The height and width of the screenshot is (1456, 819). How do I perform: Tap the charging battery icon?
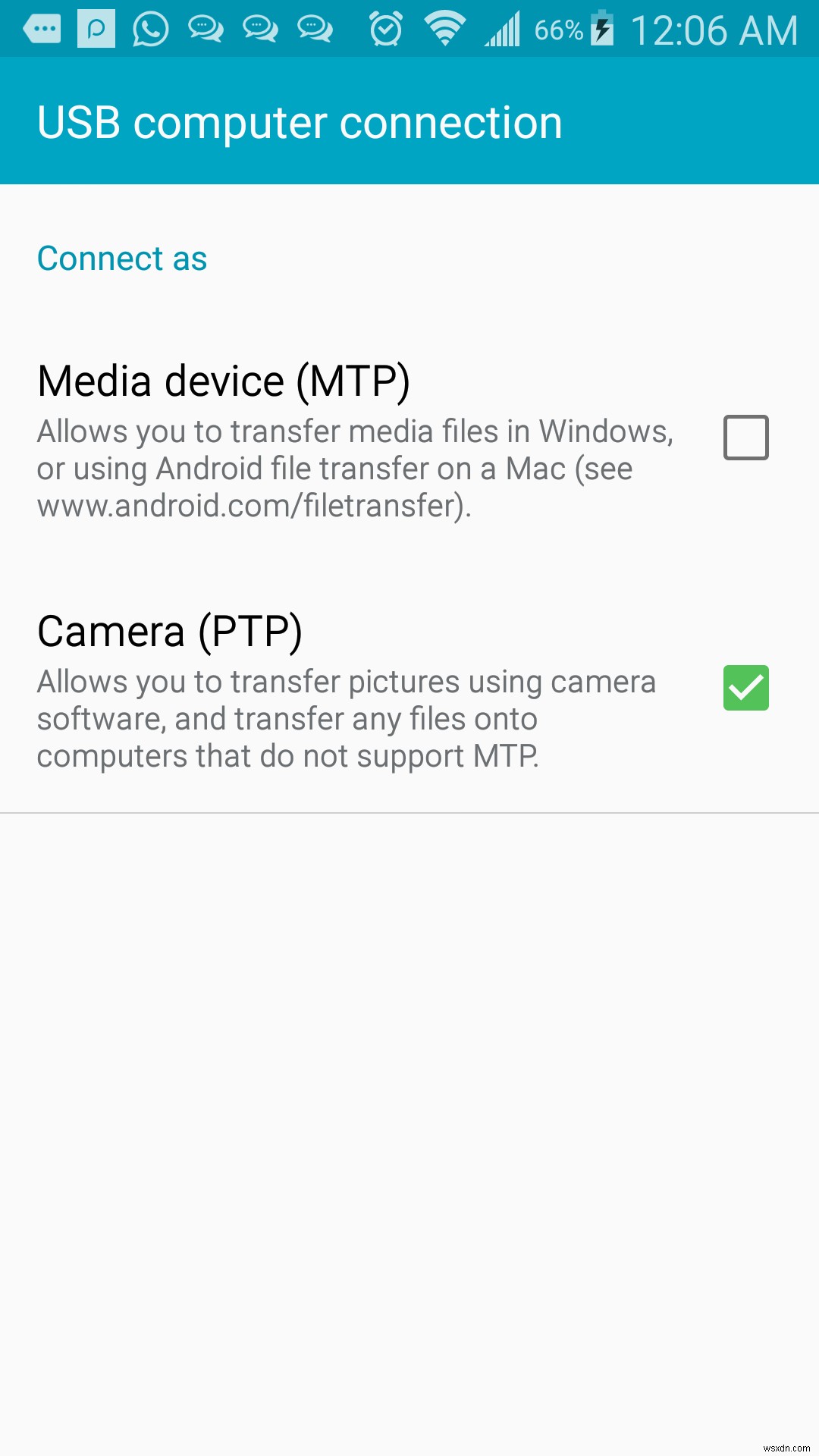point(603,30)
